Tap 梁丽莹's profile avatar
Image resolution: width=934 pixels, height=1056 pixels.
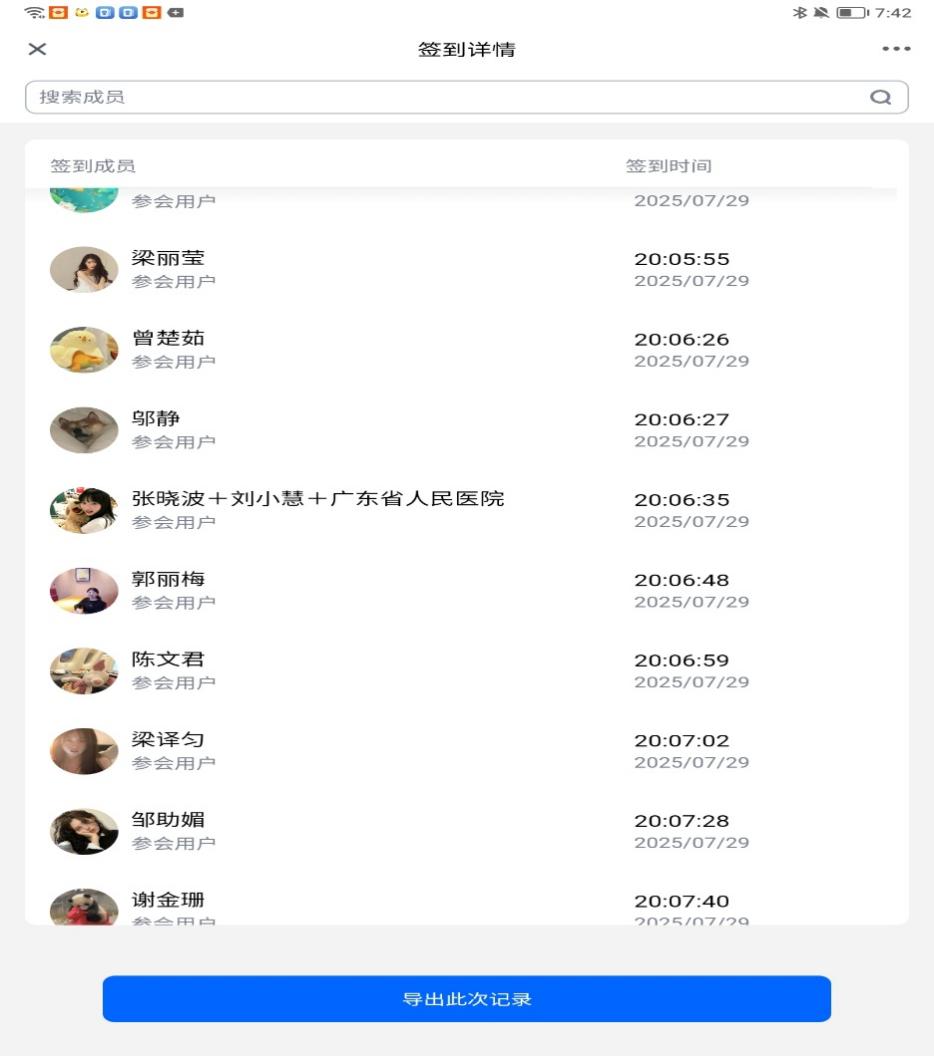click(x=84, y=268)
